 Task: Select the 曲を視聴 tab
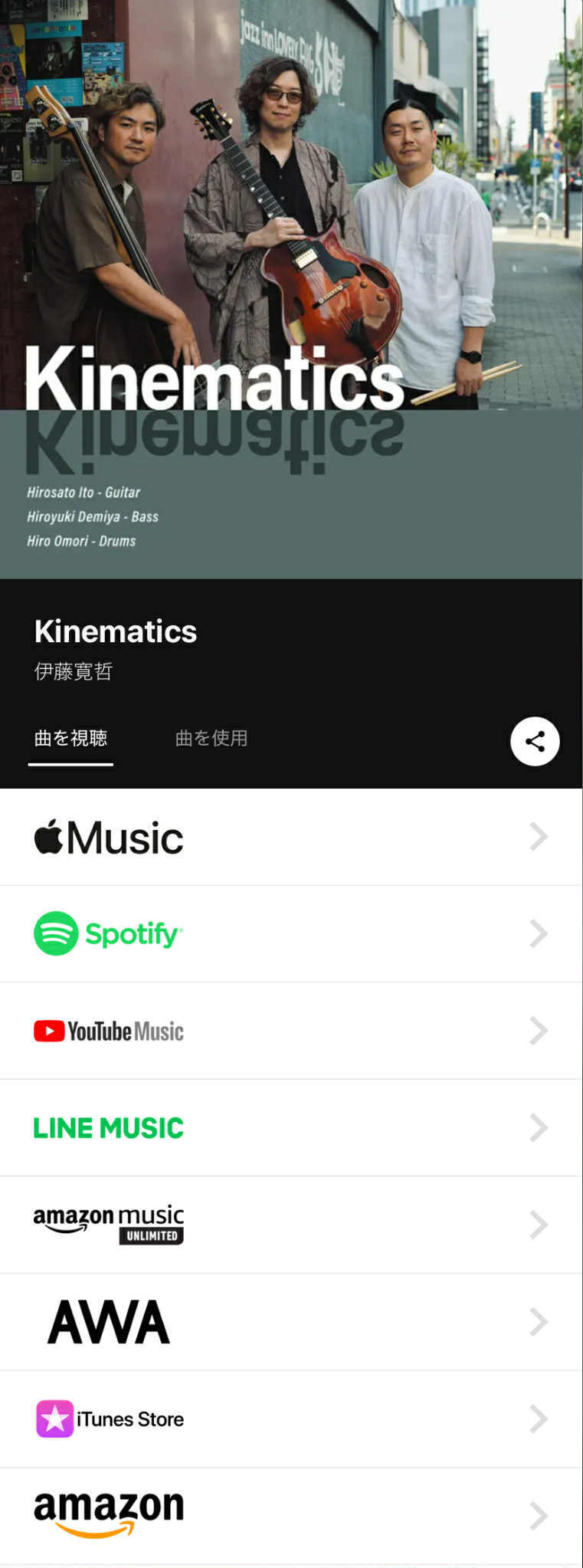click(70, 738)
